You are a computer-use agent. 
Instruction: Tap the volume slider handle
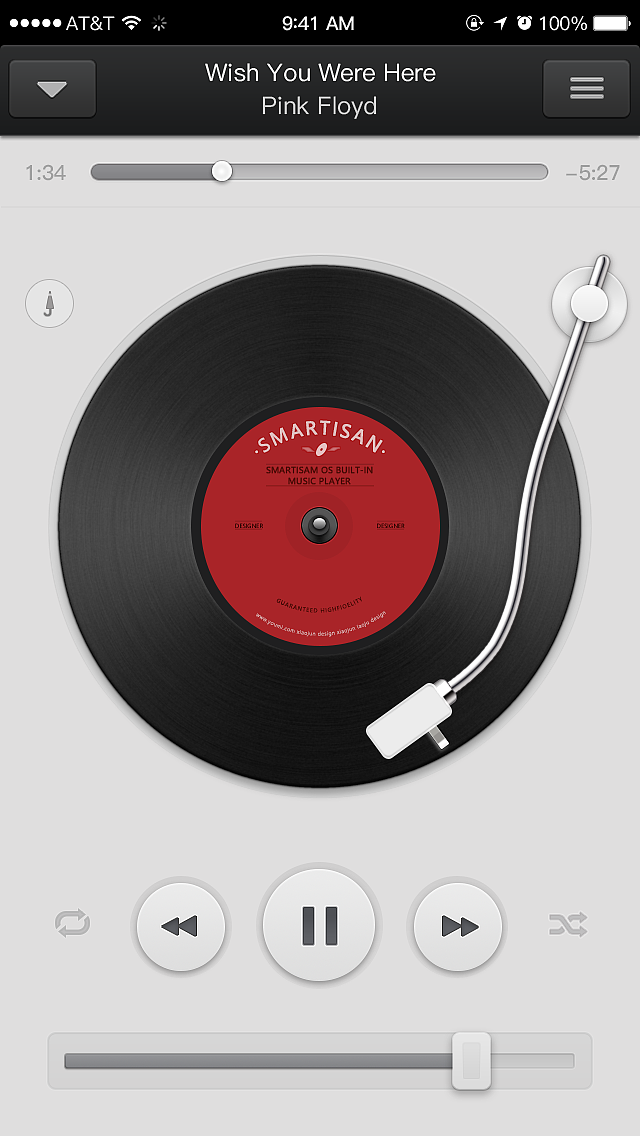click(x=471, y=1061)
